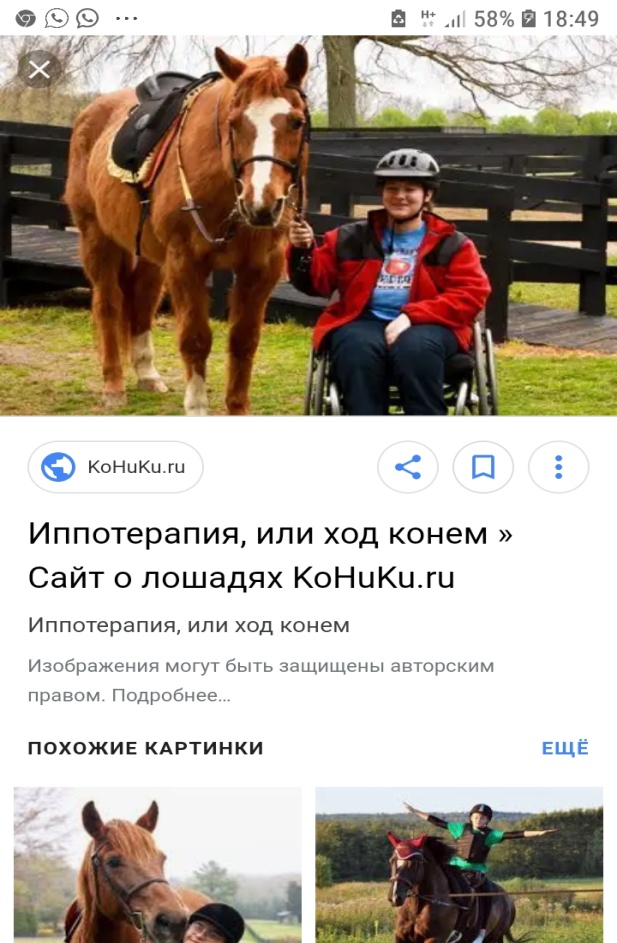The height and width of the screenshot is (943, 617).
Task: Open the Иппотерапия, или ход конем title link
Action: click(270, 555)
